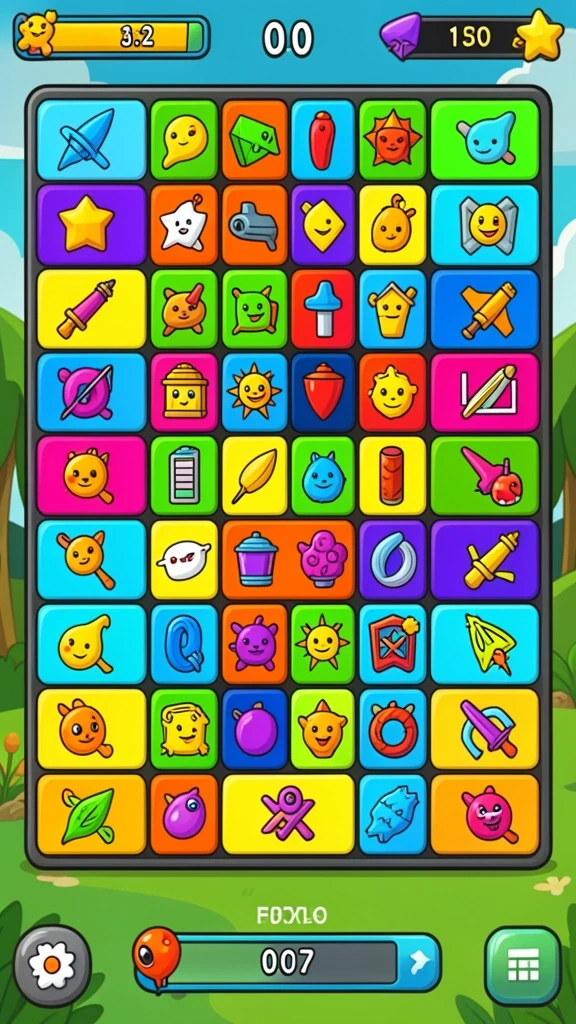Image resolution: width=576 pixels, height=1024 pixels.
Task: Select the blue ring on the purple tile
Action: coord(392,560)
